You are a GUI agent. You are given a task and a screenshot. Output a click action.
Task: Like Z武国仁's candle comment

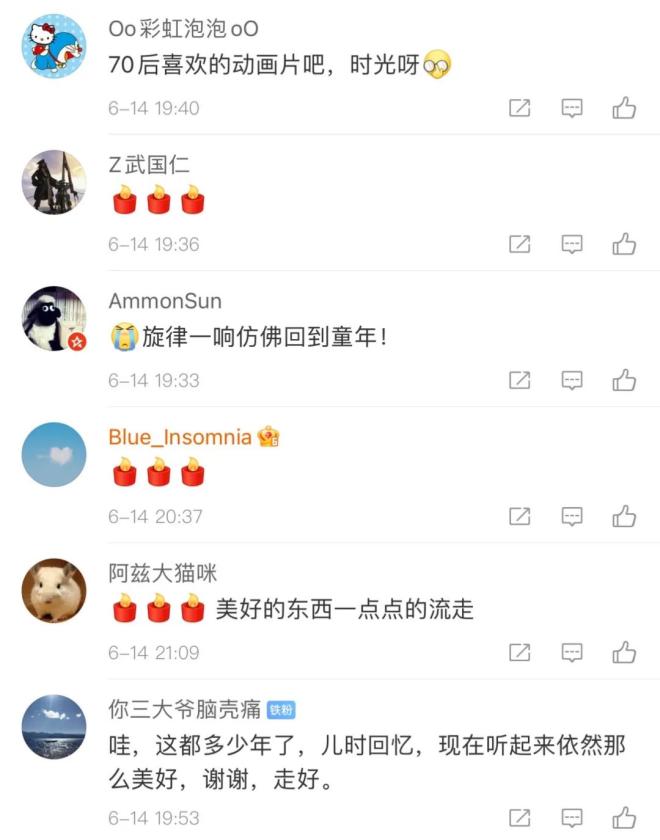click(624, 244)
